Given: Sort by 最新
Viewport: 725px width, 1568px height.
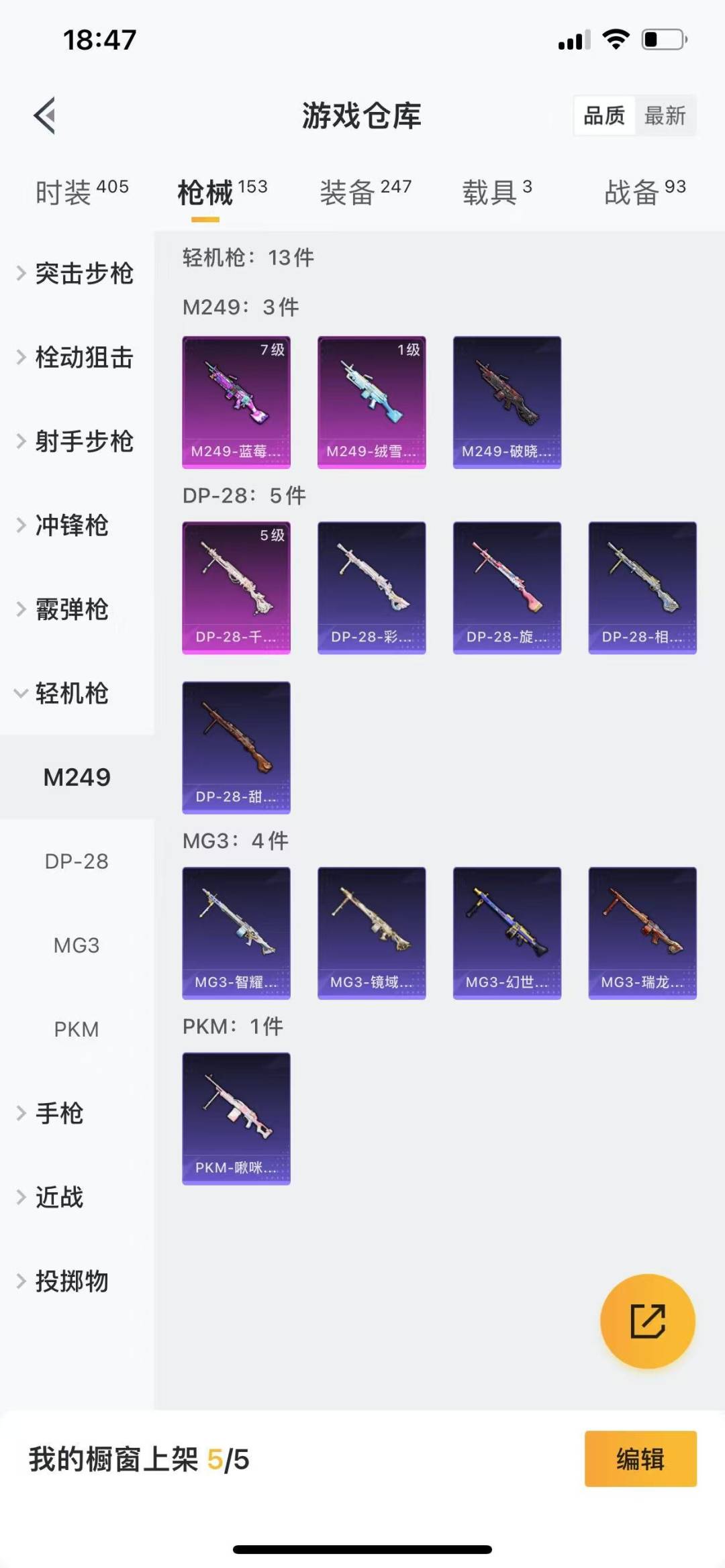Looking at the screenshot, I should pyautogui.click(x=665, y=116).
